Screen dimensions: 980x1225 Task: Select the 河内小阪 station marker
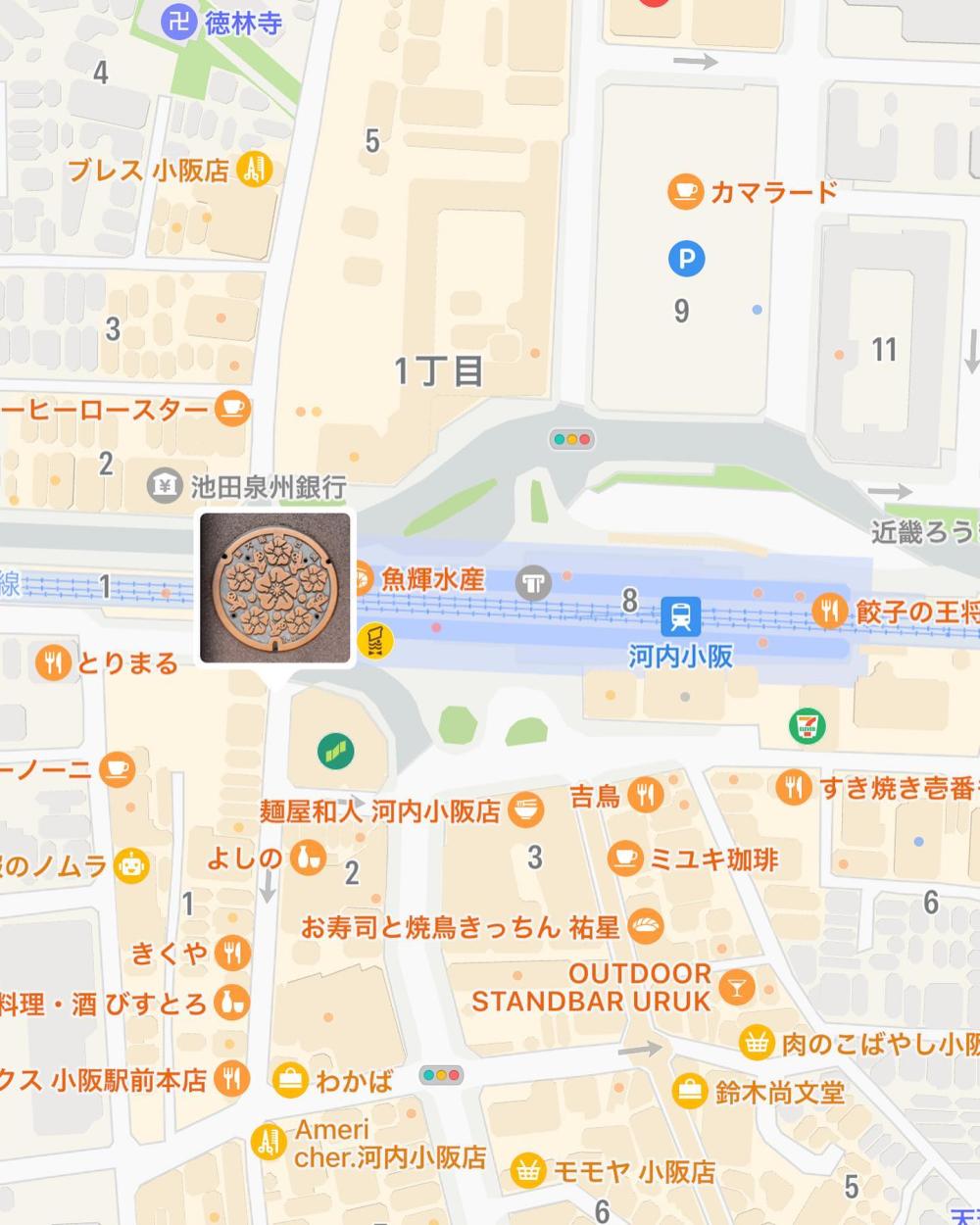680,616
